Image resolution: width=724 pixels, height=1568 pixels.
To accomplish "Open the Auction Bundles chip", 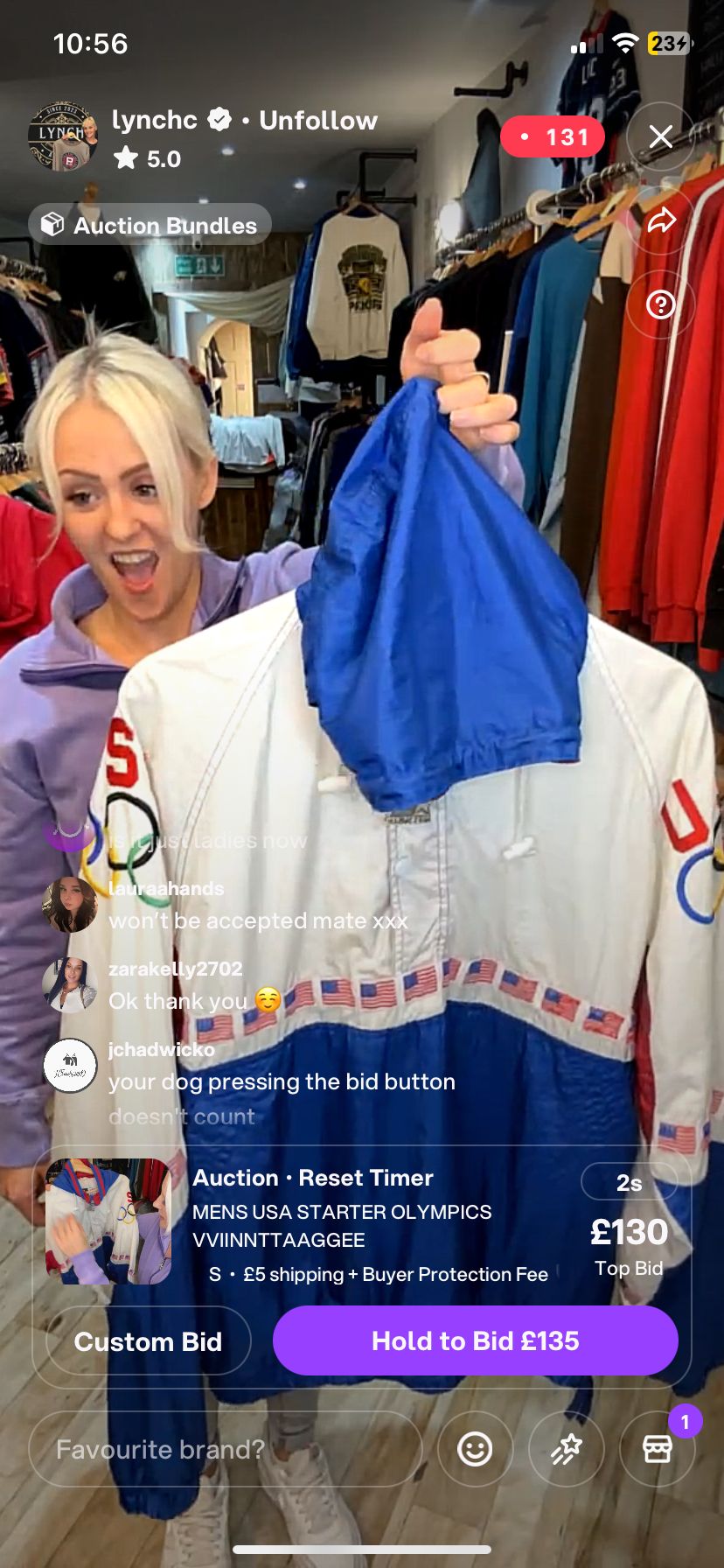I will pyautogui.click(x=150, y=226).
